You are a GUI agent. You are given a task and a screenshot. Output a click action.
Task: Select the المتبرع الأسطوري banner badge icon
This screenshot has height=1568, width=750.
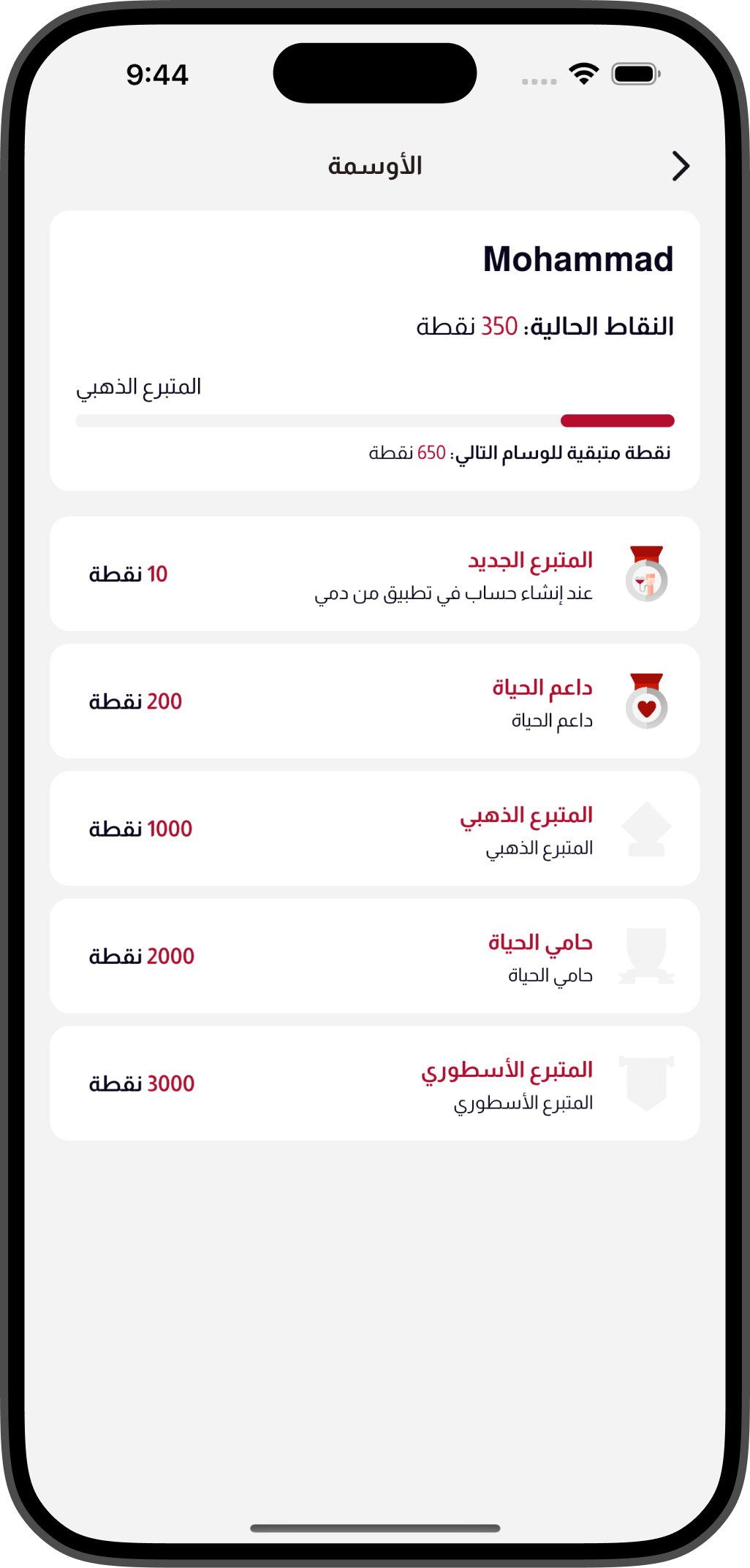pyautogui.click(x=645, y=1084)
